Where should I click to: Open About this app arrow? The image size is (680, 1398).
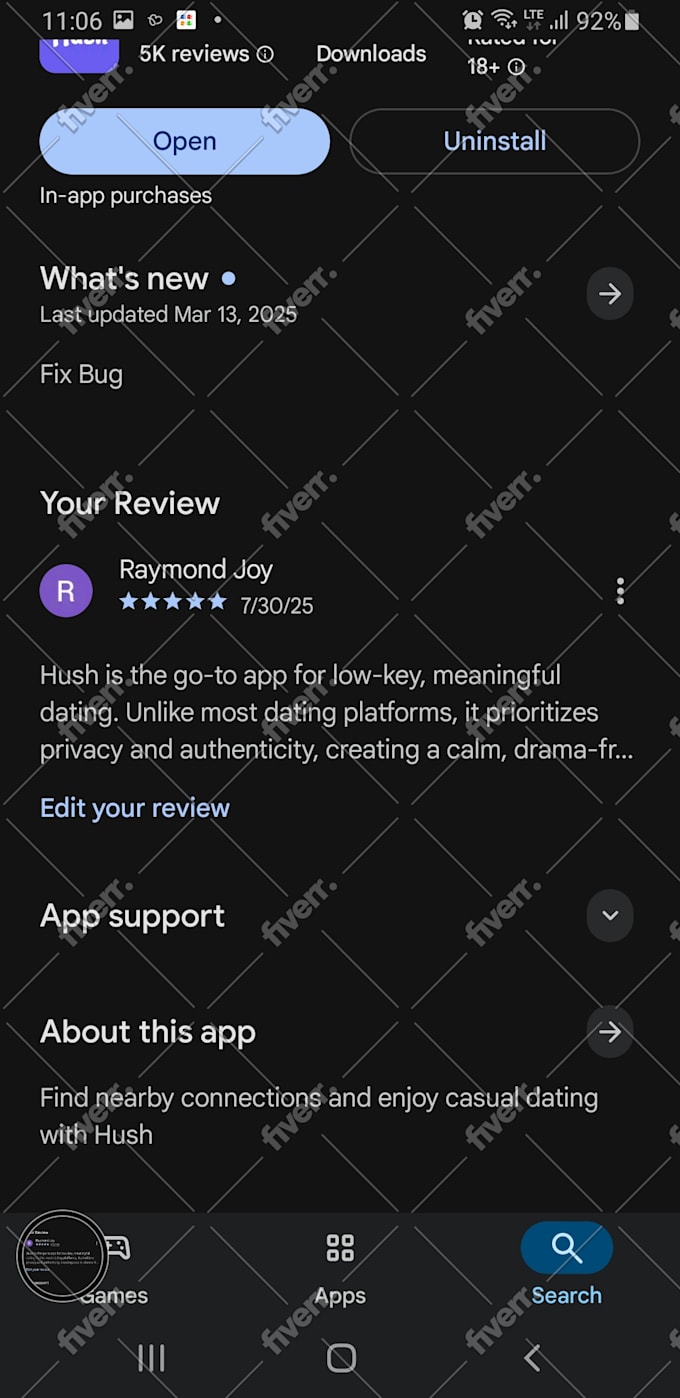(x=609, y=1032)
